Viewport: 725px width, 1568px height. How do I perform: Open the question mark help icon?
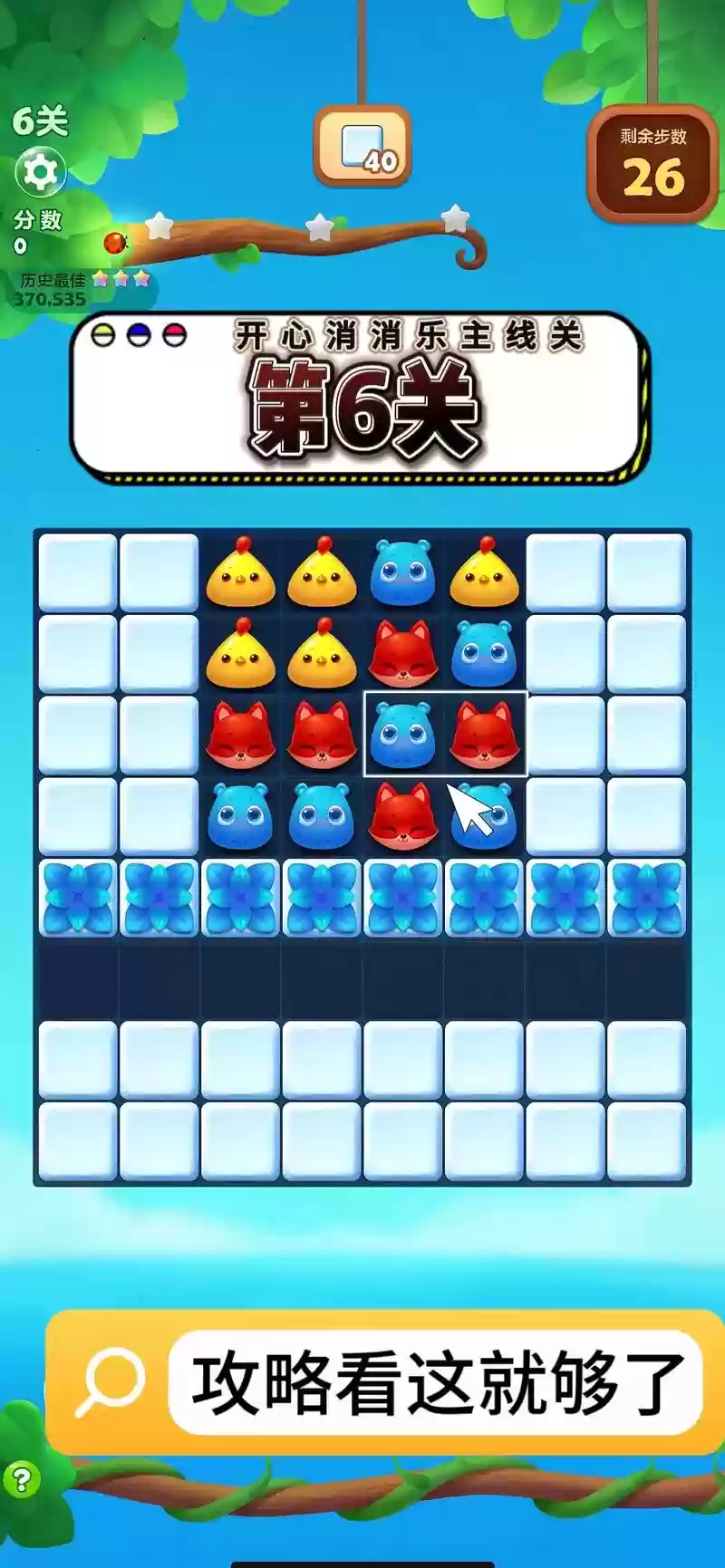coord(22,1481)
